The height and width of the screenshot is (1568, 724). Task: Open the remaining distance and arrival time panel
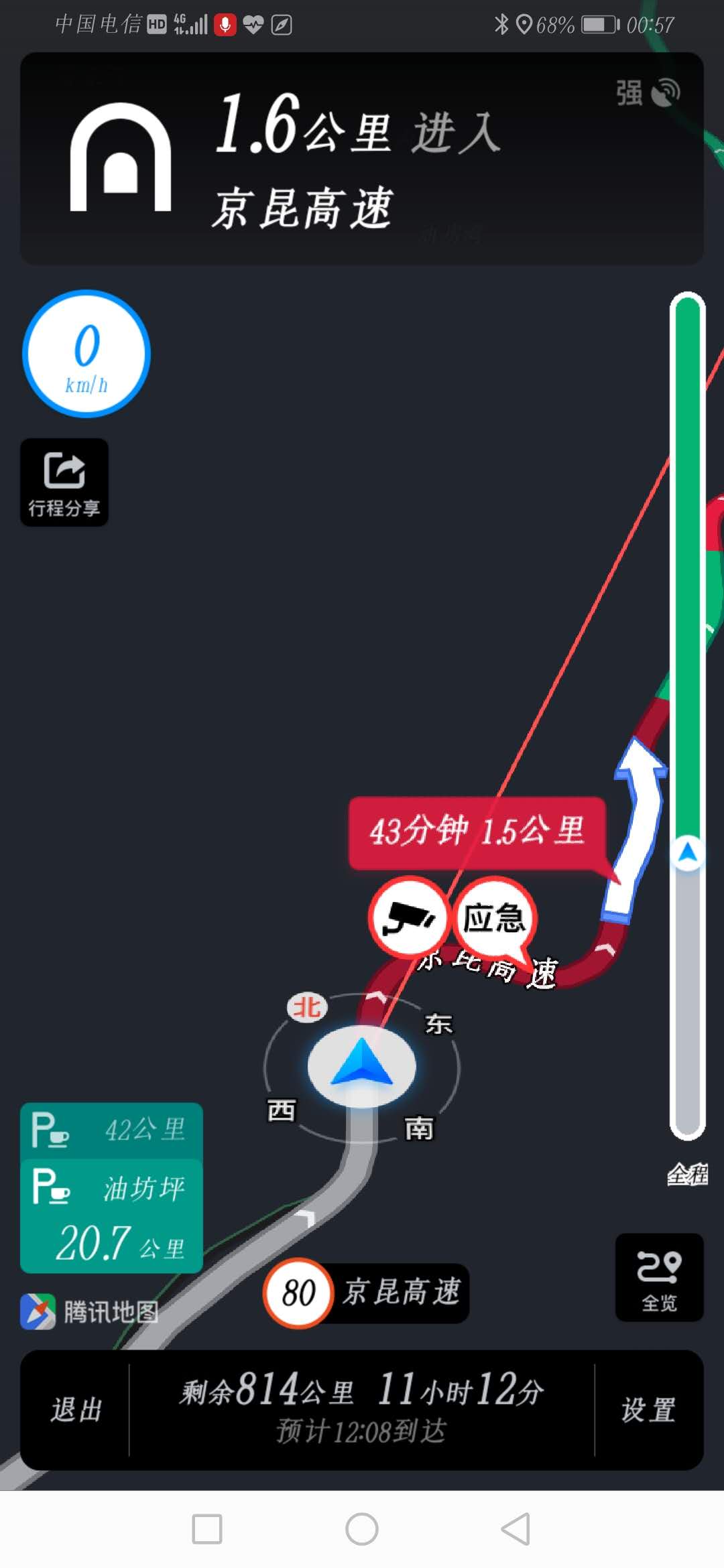point(361,1410)
